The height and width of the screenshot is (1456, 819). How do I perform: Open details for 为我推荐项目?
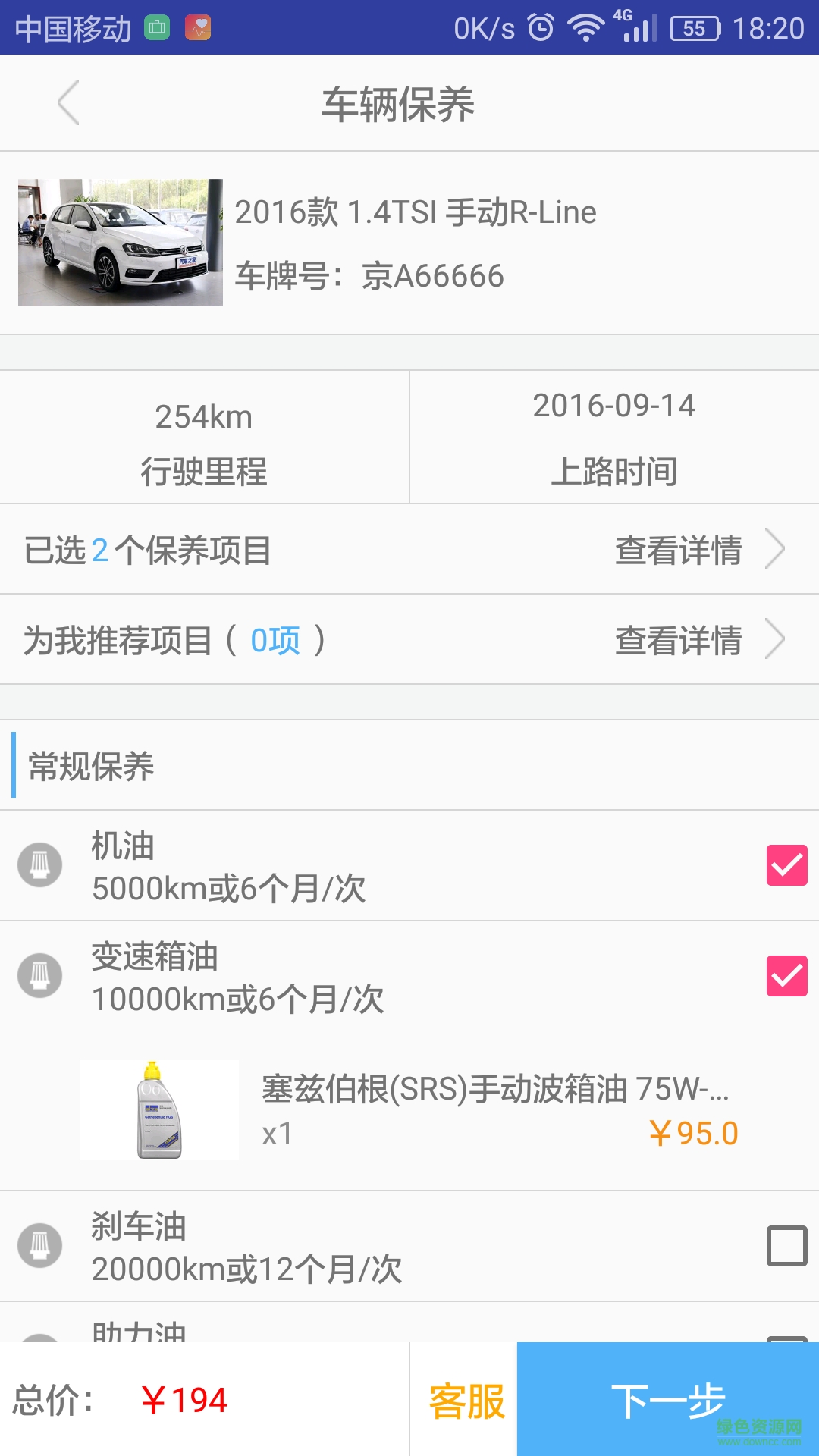tap(698, 640)
